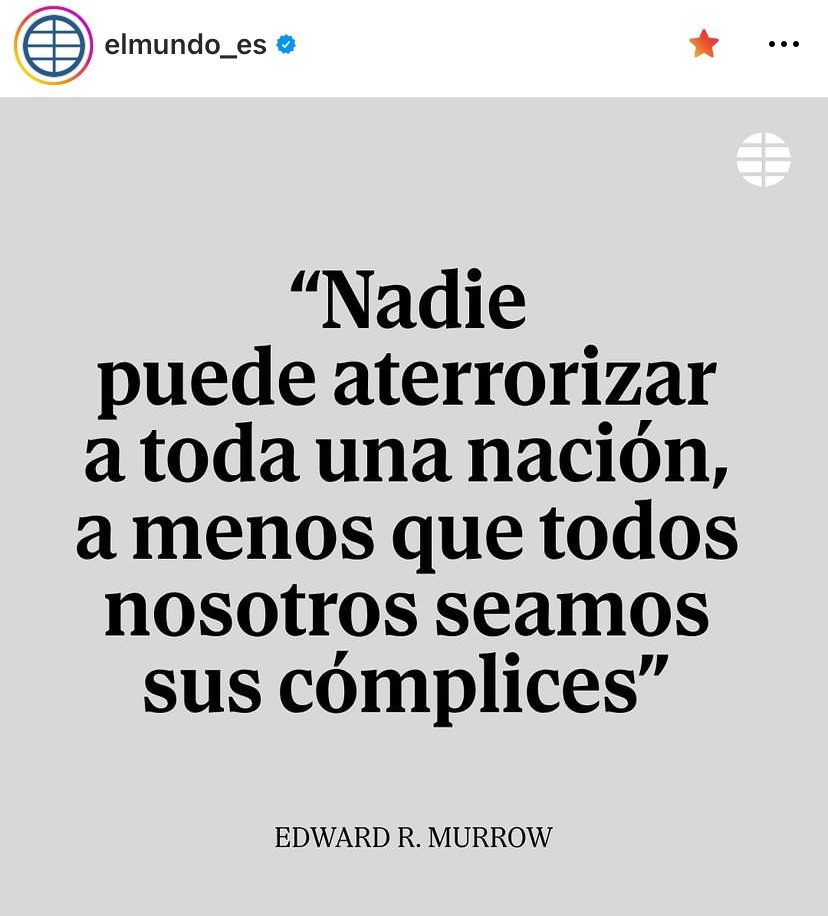Tap the orange favorites star icon
This screenshot has height=916, width=828.
(x=704, y=44)
